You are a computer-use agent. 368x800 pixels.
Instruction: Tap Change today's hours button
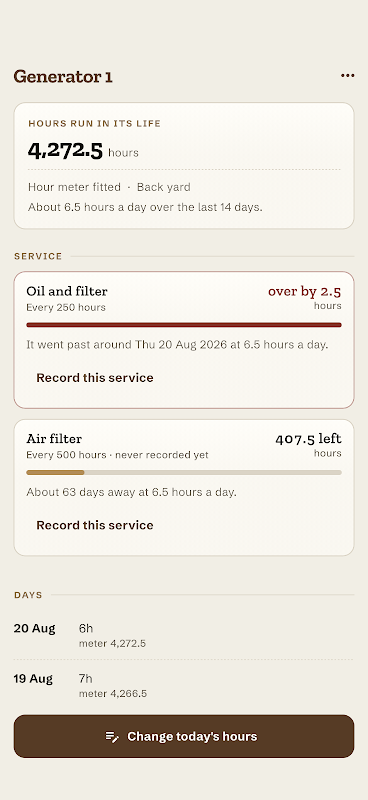point(184,736)
